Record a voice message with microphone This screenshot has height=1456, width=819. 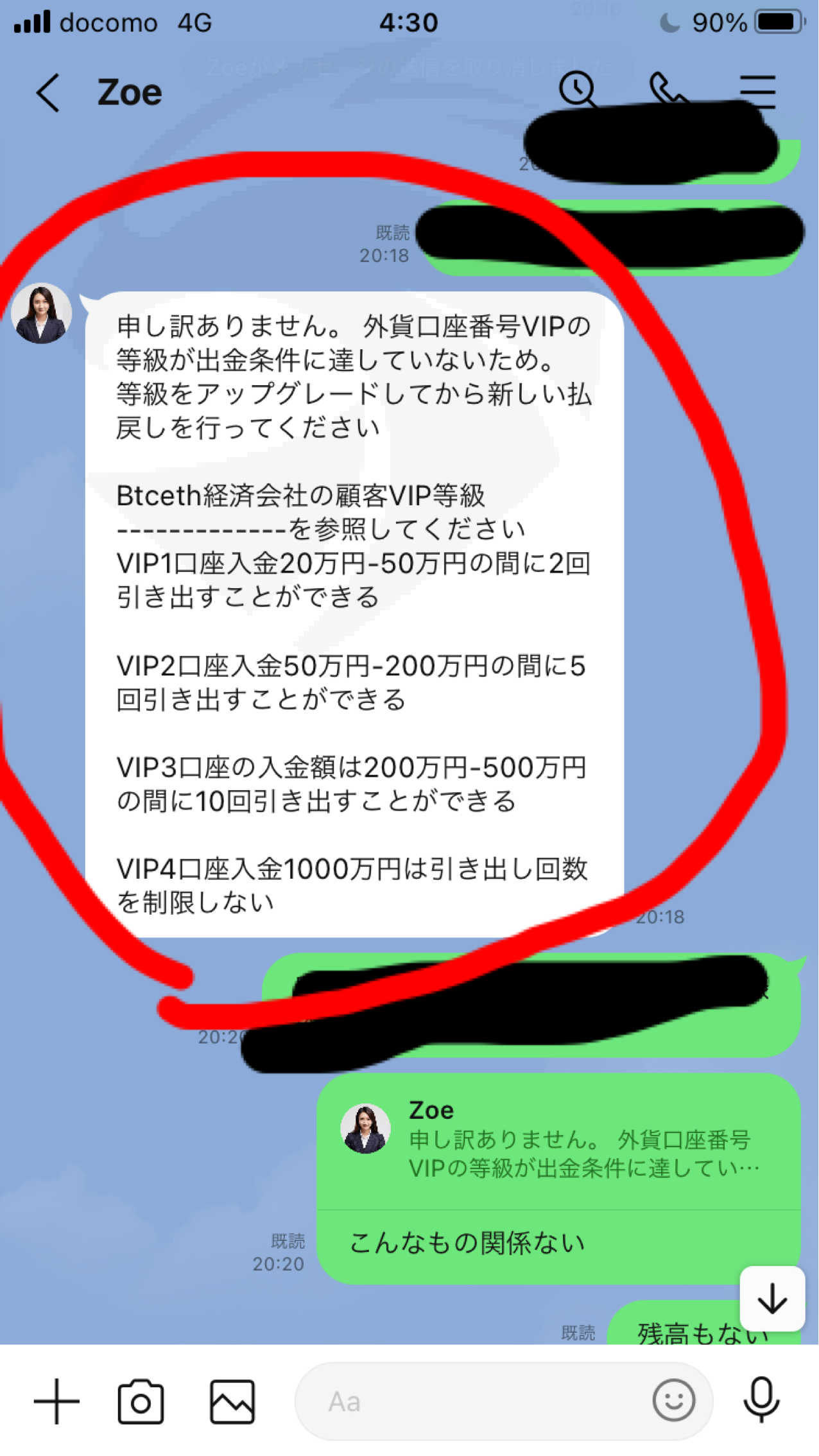761,1400
